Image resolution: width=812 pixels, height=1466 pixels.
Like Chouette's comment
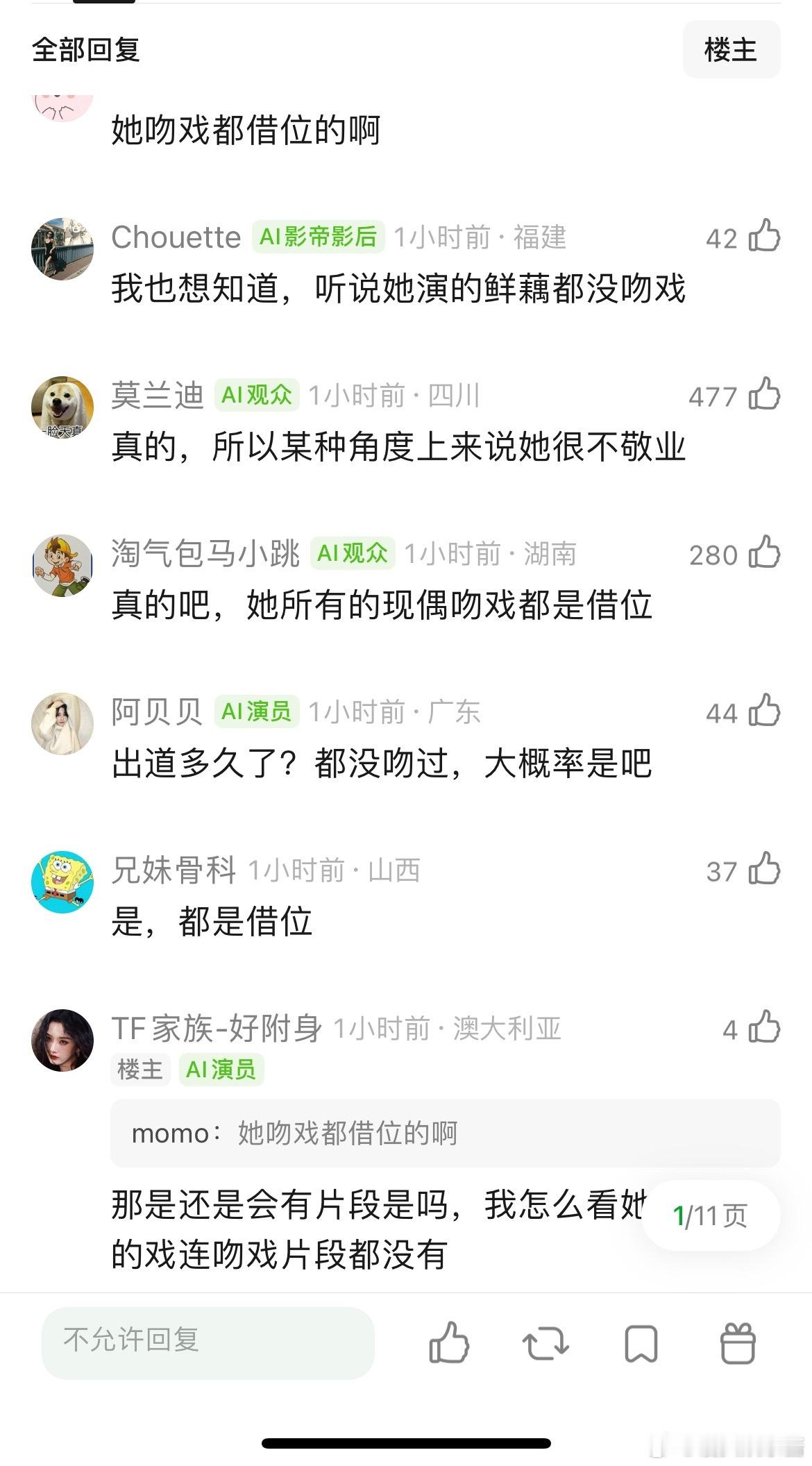(763, 237)
